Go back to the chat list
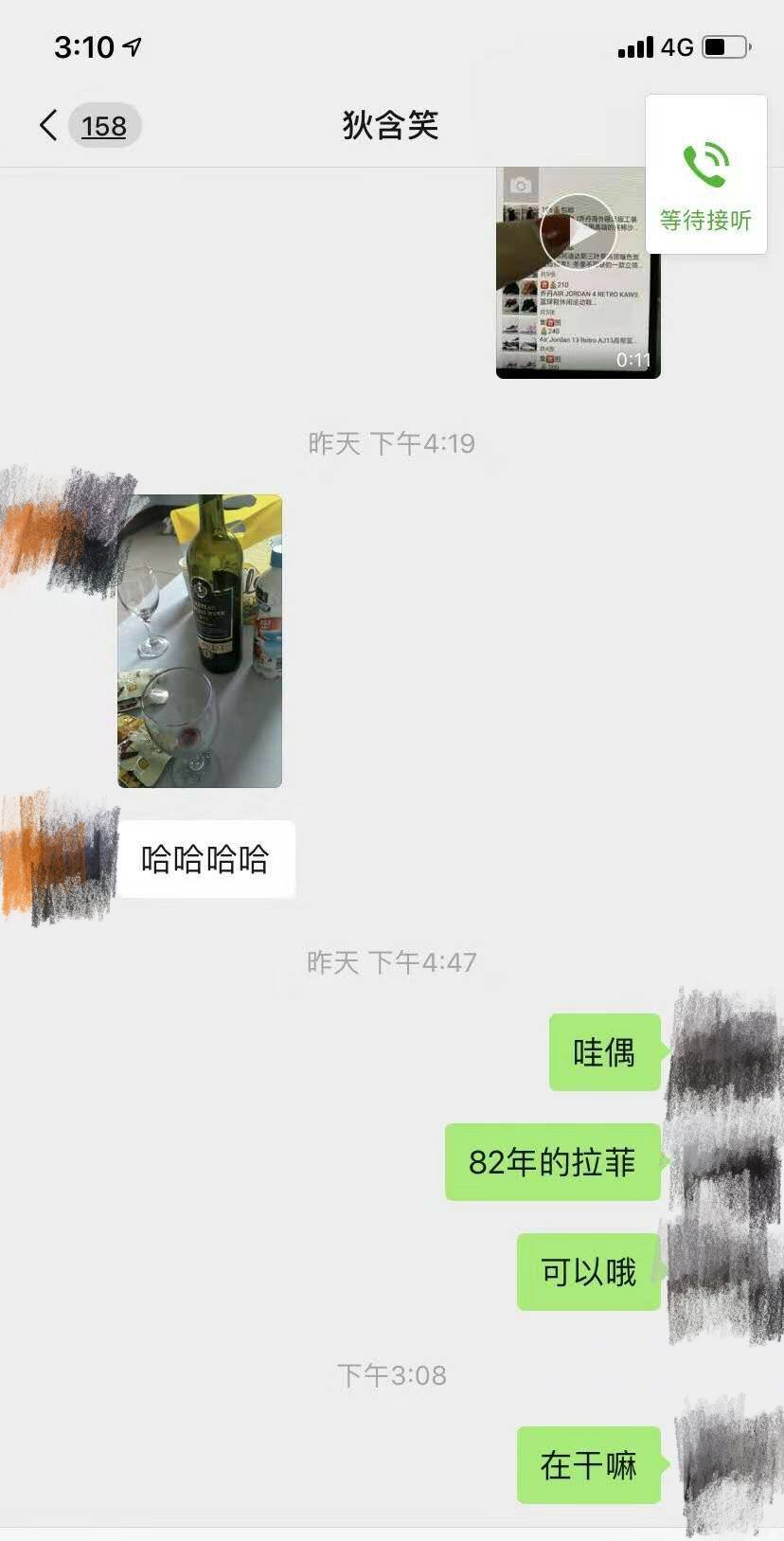 [49, 125]
